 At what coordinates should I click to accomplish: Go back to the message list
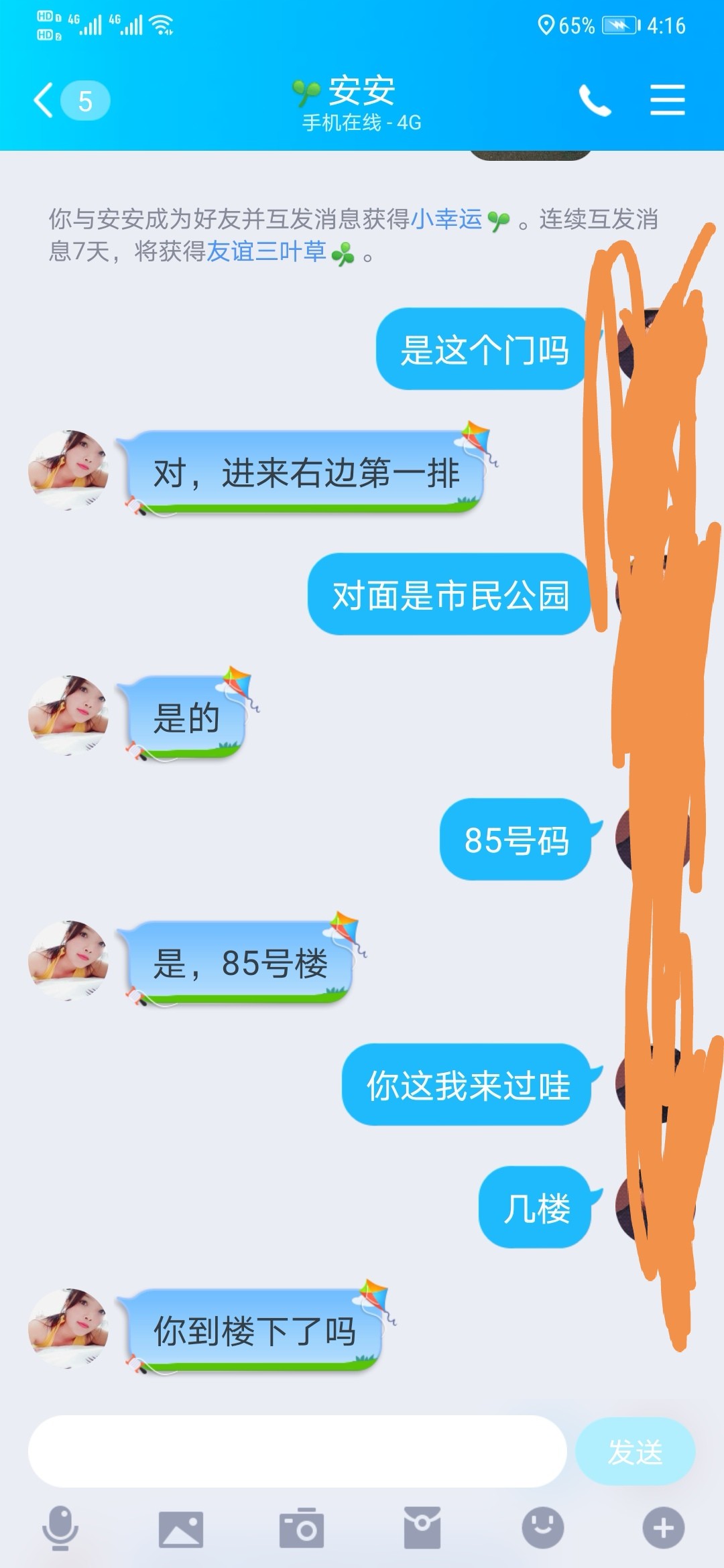tap(44, 101)
